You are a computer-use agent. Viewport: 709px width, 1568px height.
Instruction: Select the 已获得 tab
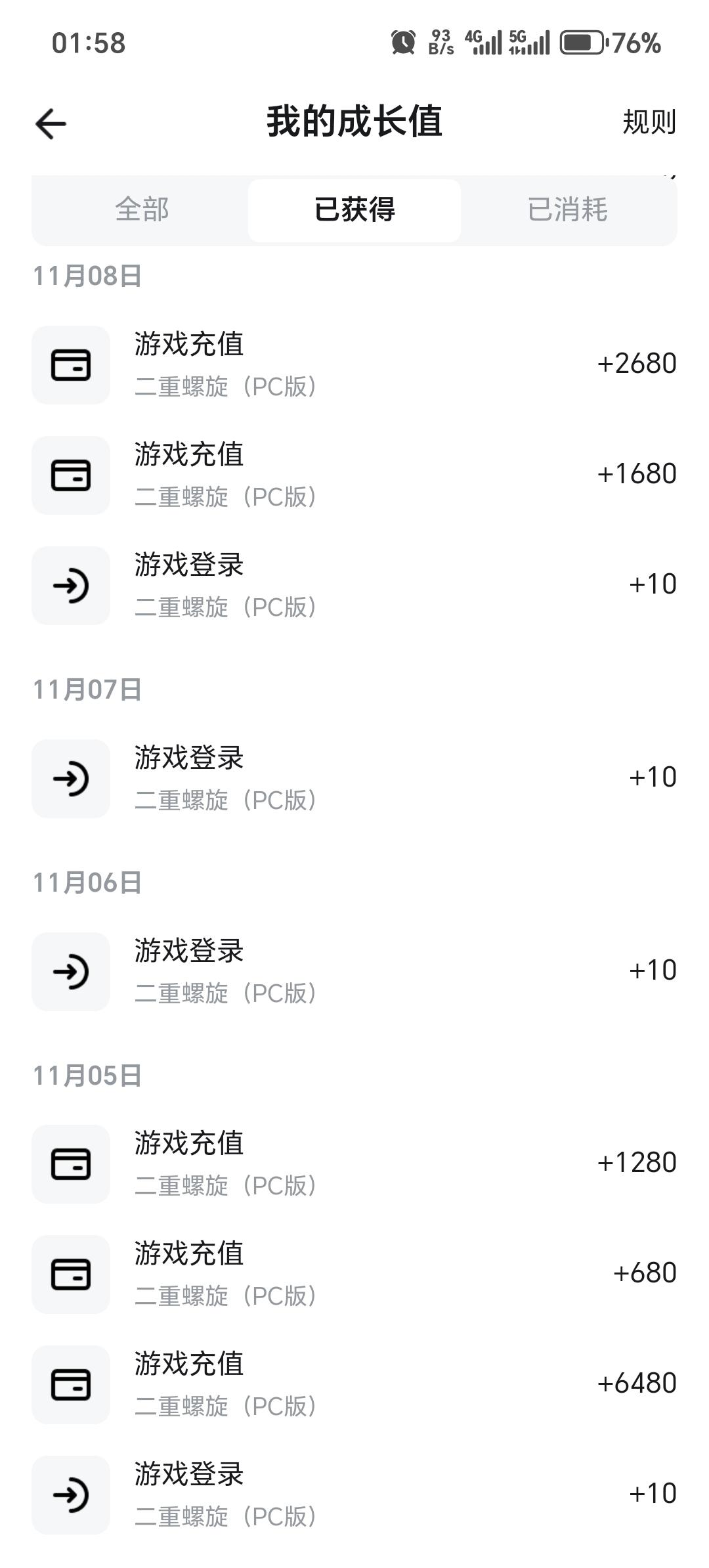click(x=354, y=210)
